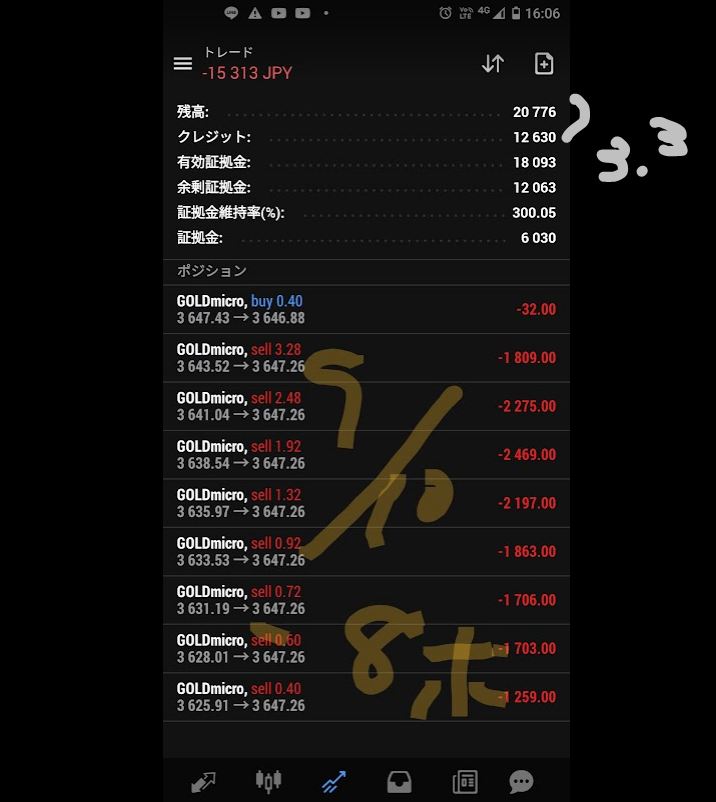Expand the GOLDmicro sell 1.92 position
This screenshot has width=716, height=802.
coord(366,455)
